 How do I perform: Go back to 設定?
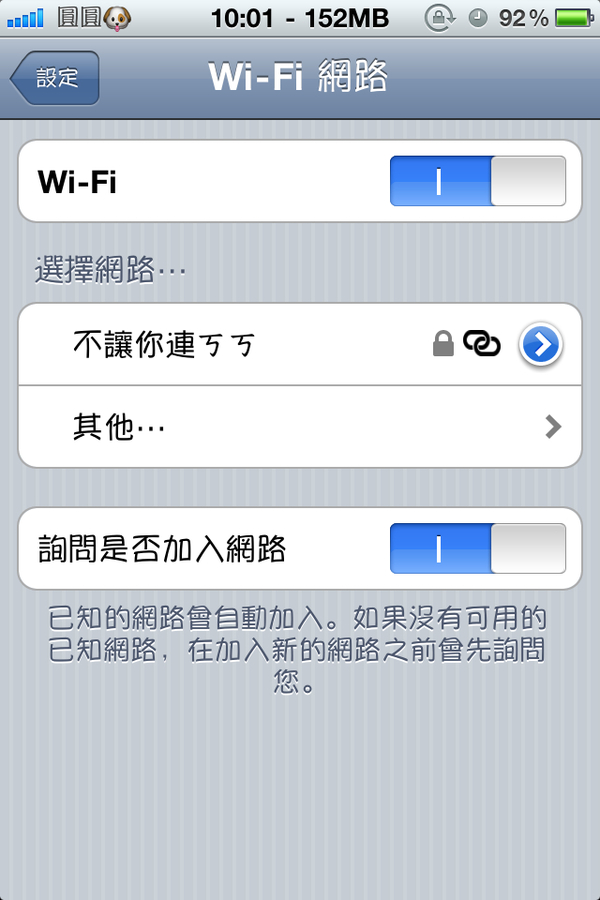[56, 78]
